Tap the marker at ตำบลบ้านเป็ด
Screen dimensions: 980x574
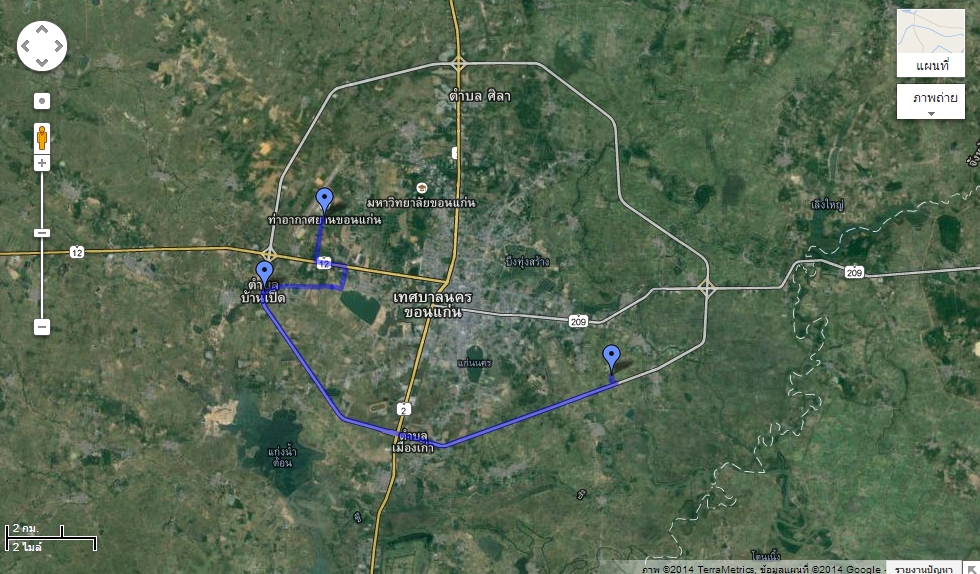264,272
